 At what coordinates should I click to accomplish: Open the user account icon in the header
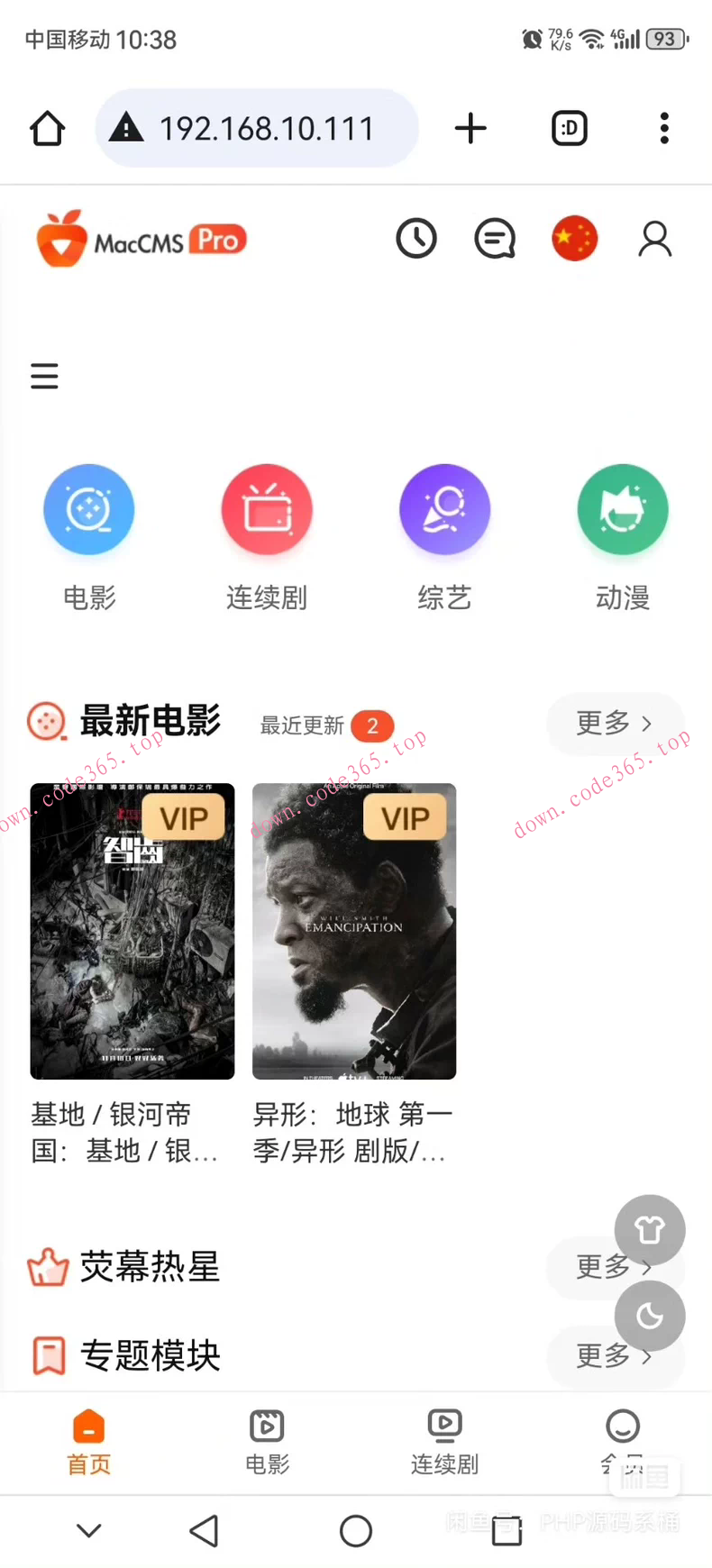click(654, 239)
